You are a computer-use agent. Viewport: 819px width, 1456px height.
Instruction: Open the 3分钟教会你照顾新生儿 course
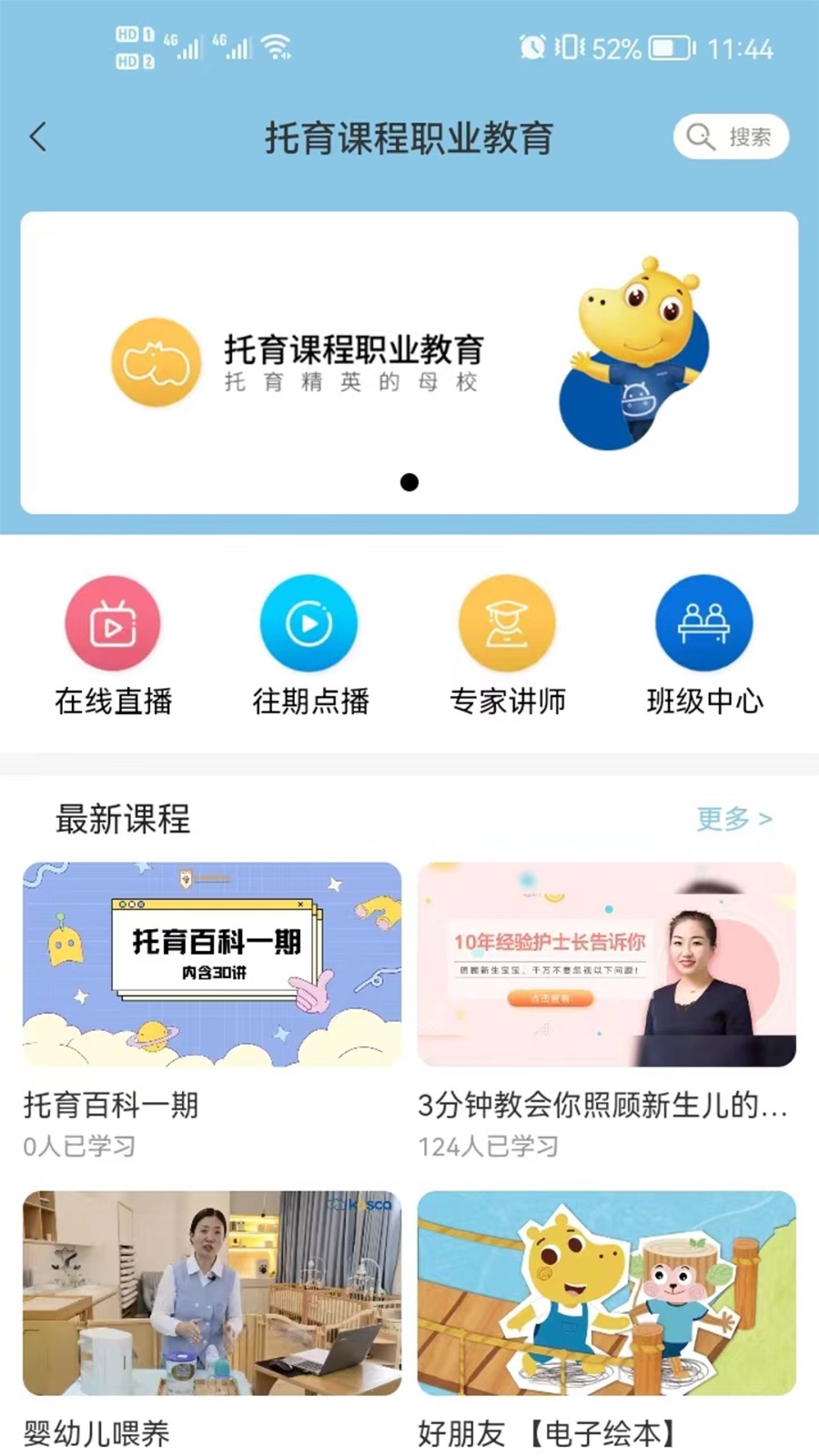click(x=606, y=965)
